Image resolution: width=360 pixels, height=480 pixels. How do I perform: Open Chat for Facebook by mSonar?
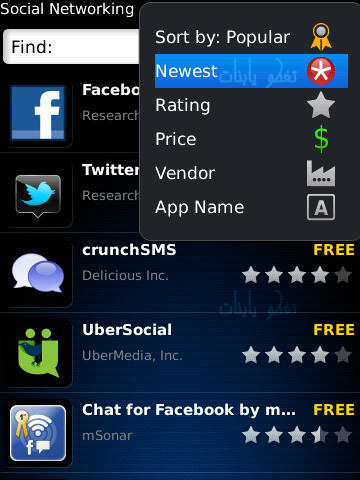[180, 433]
